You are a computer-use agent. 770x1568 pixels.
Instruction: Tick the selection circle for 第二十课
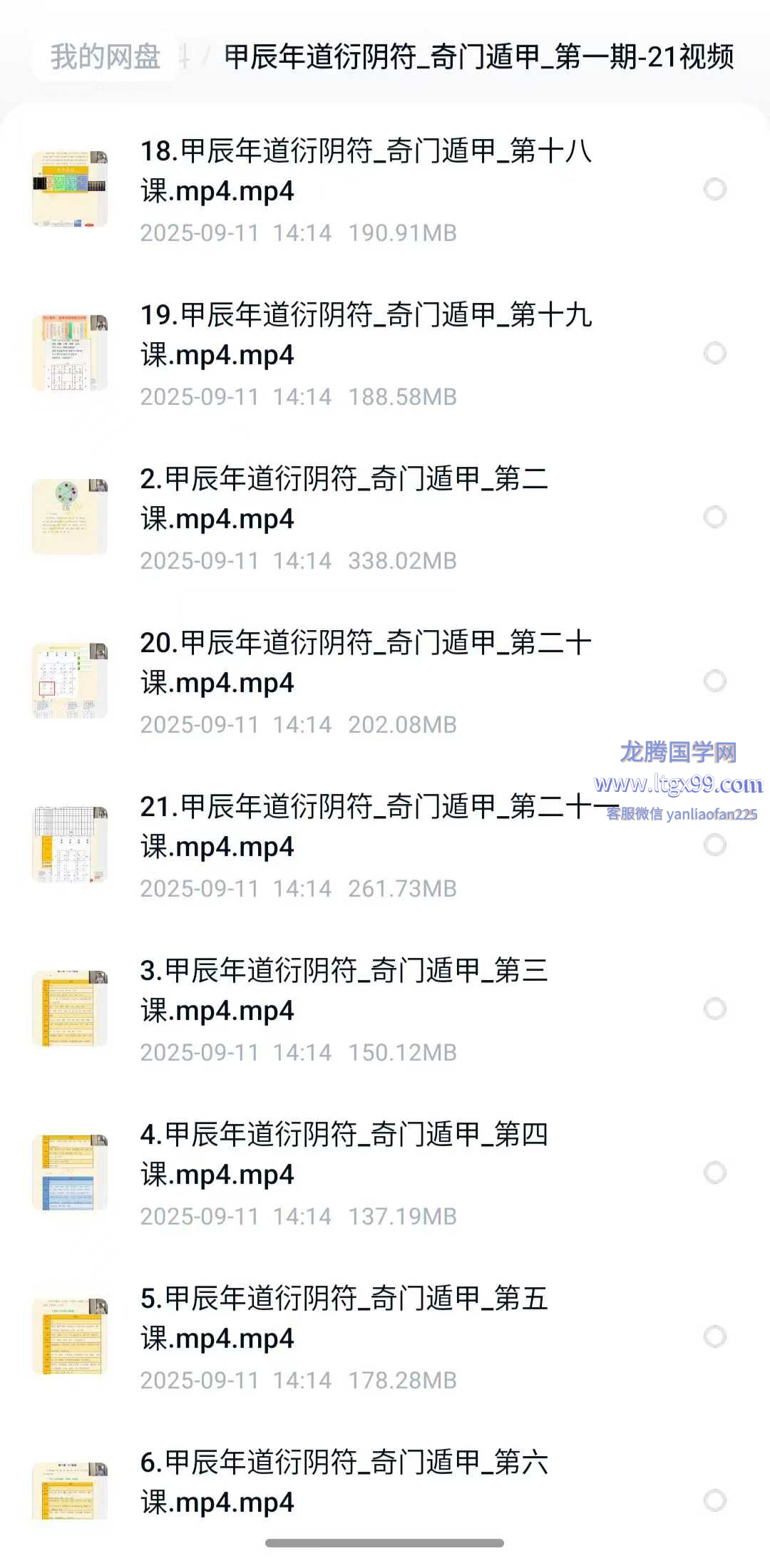click(x=714, y=681)
